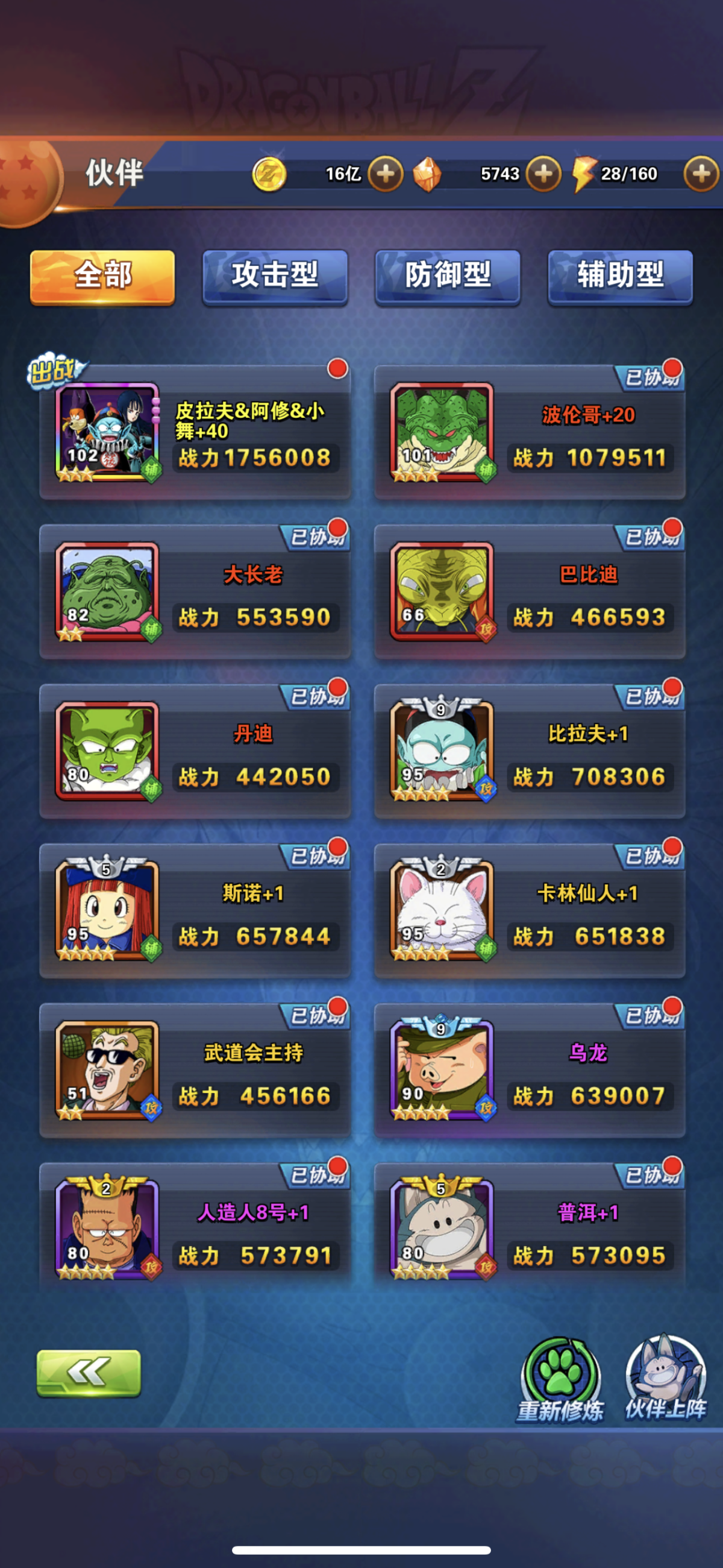Open partner card 卡林仙人+1
Screen dimensions: 723x1568
click(x=530, y=912)
